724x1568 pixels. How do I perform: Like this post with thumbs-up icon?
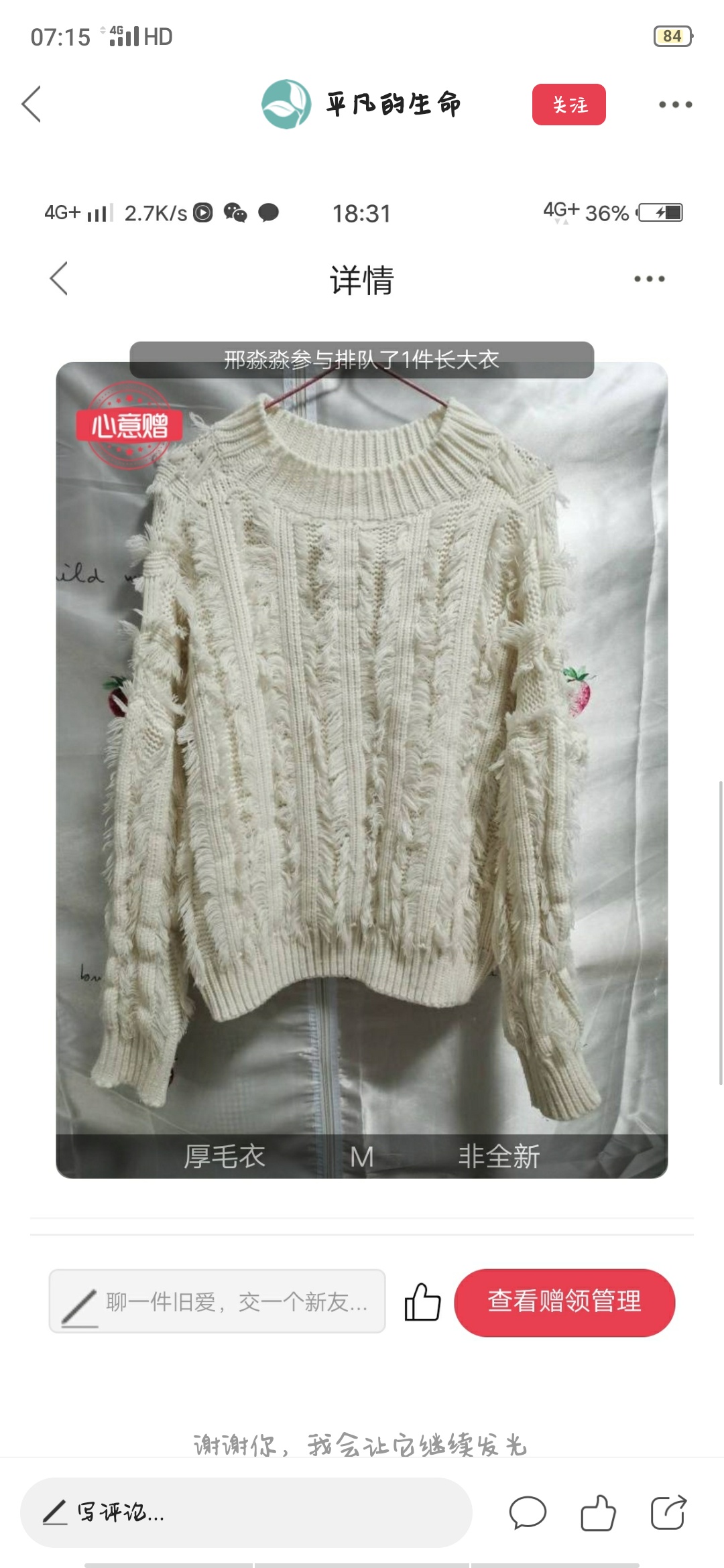[598, 1512]
